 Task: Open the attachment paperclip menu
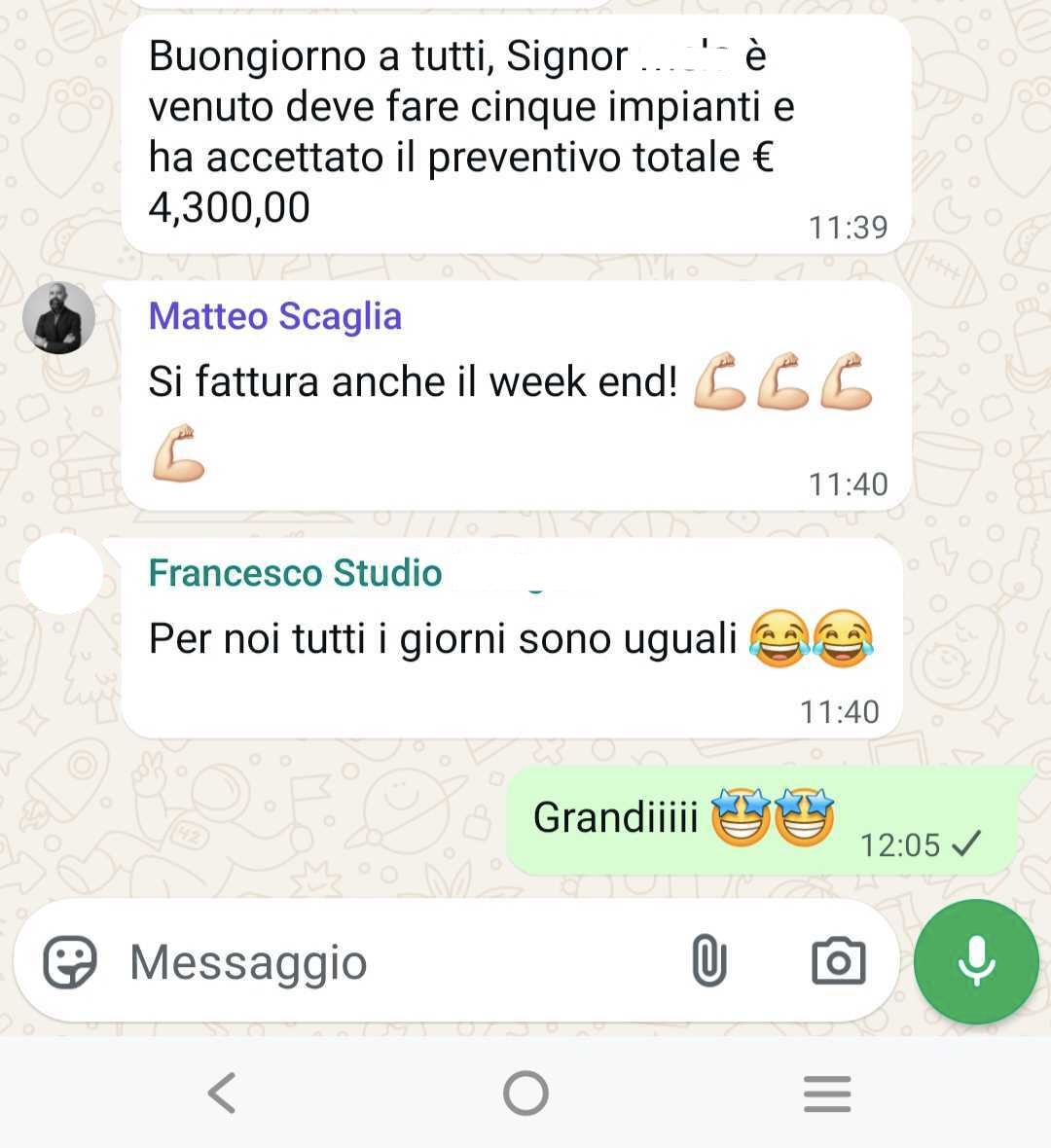point(708,962)
